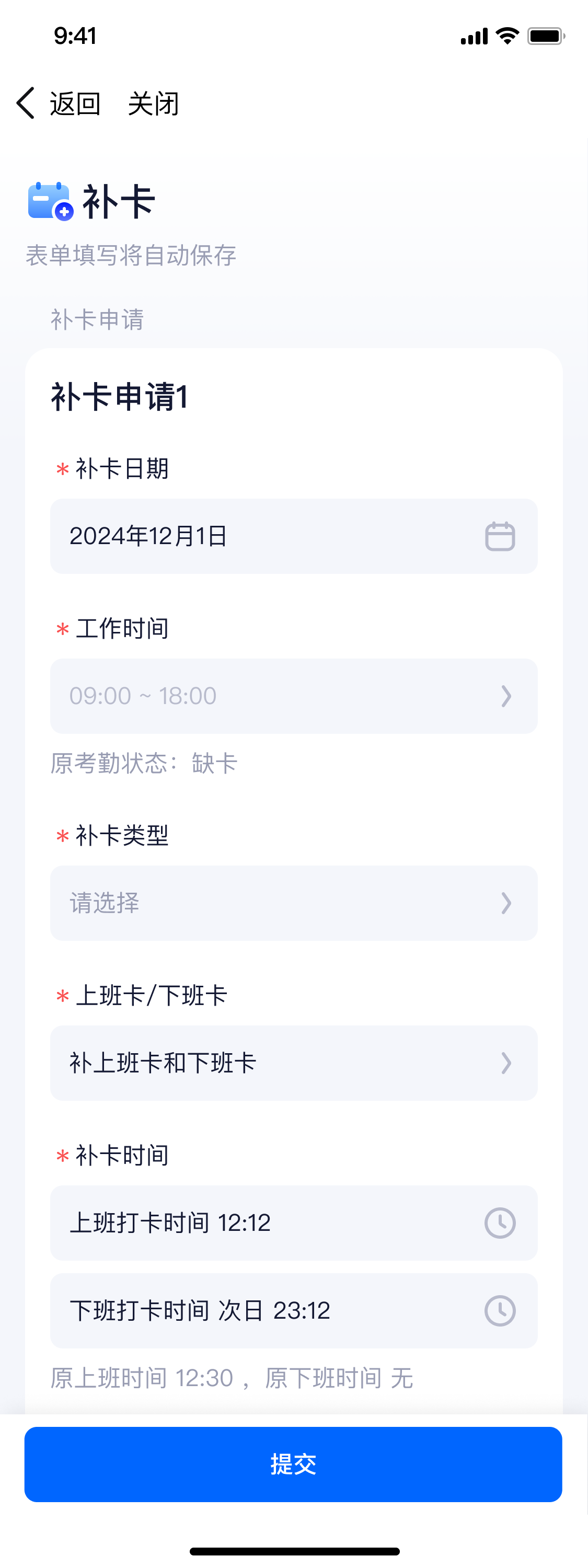The image size is (588, 1568).
Task: Choose a 补卡类型 option
Action: click(293, 903)
